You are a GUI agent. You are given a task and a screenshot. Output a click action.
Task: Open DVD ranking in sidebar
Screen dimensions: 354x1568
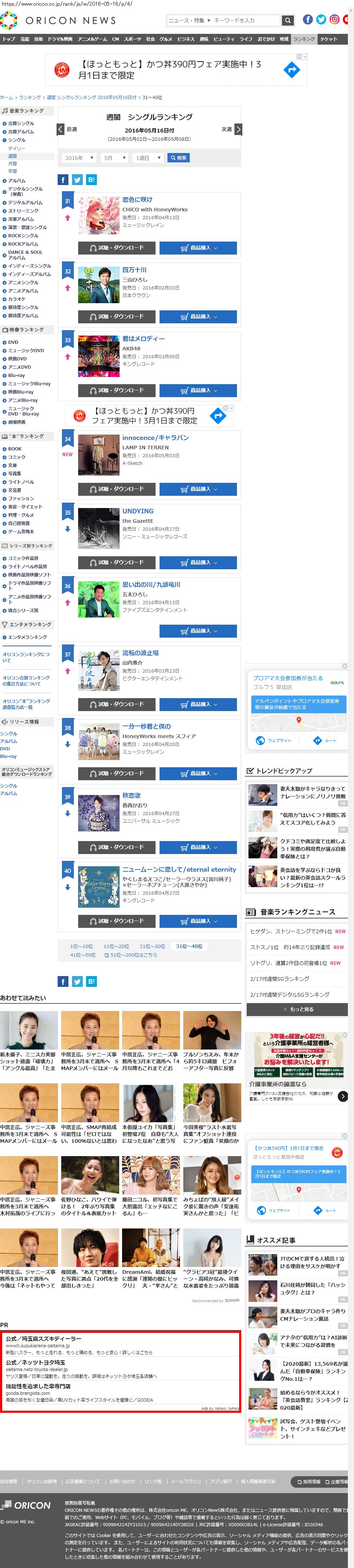point(13,342)
